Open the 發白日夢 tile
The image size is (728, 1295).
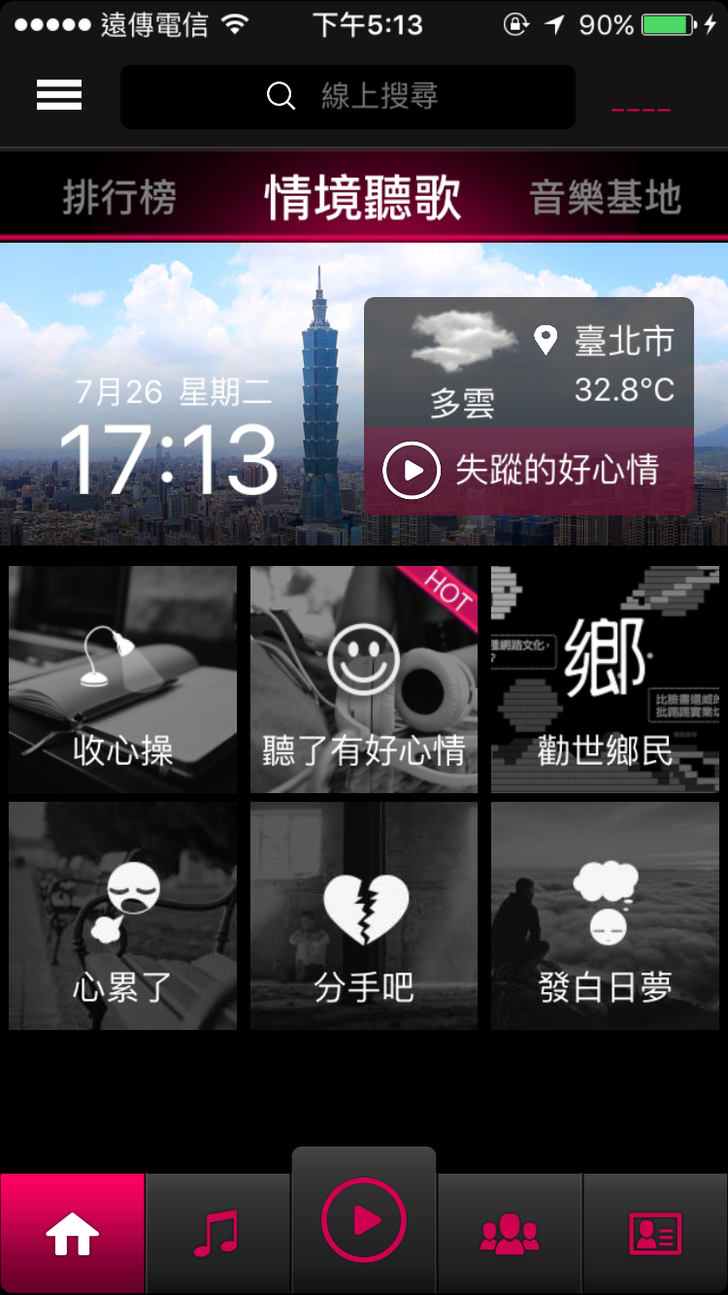click(605, 915)
